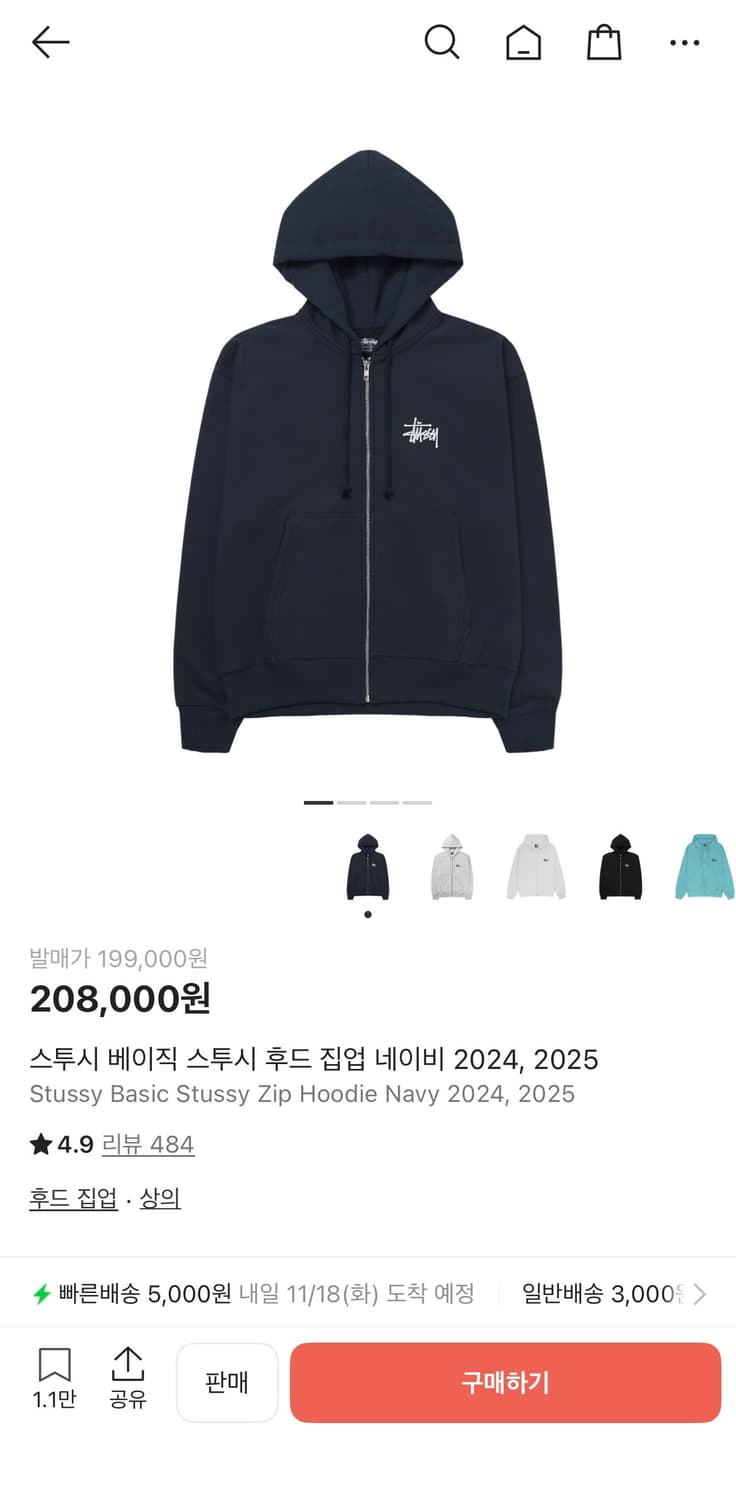736x1500 pixels.
Task: Open the 상의 category page
Action: pos(159,1198)
